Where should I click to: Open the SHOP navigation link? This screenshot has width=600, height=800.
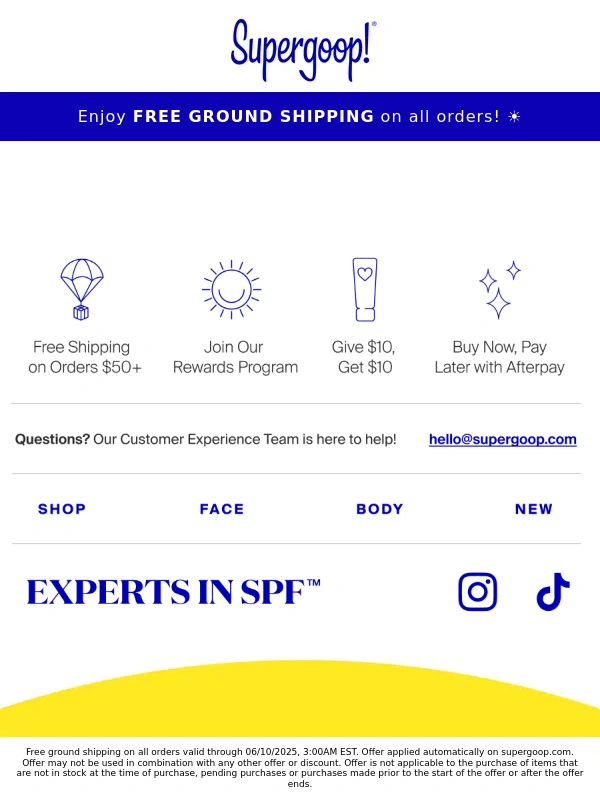(x=62, y=509)
